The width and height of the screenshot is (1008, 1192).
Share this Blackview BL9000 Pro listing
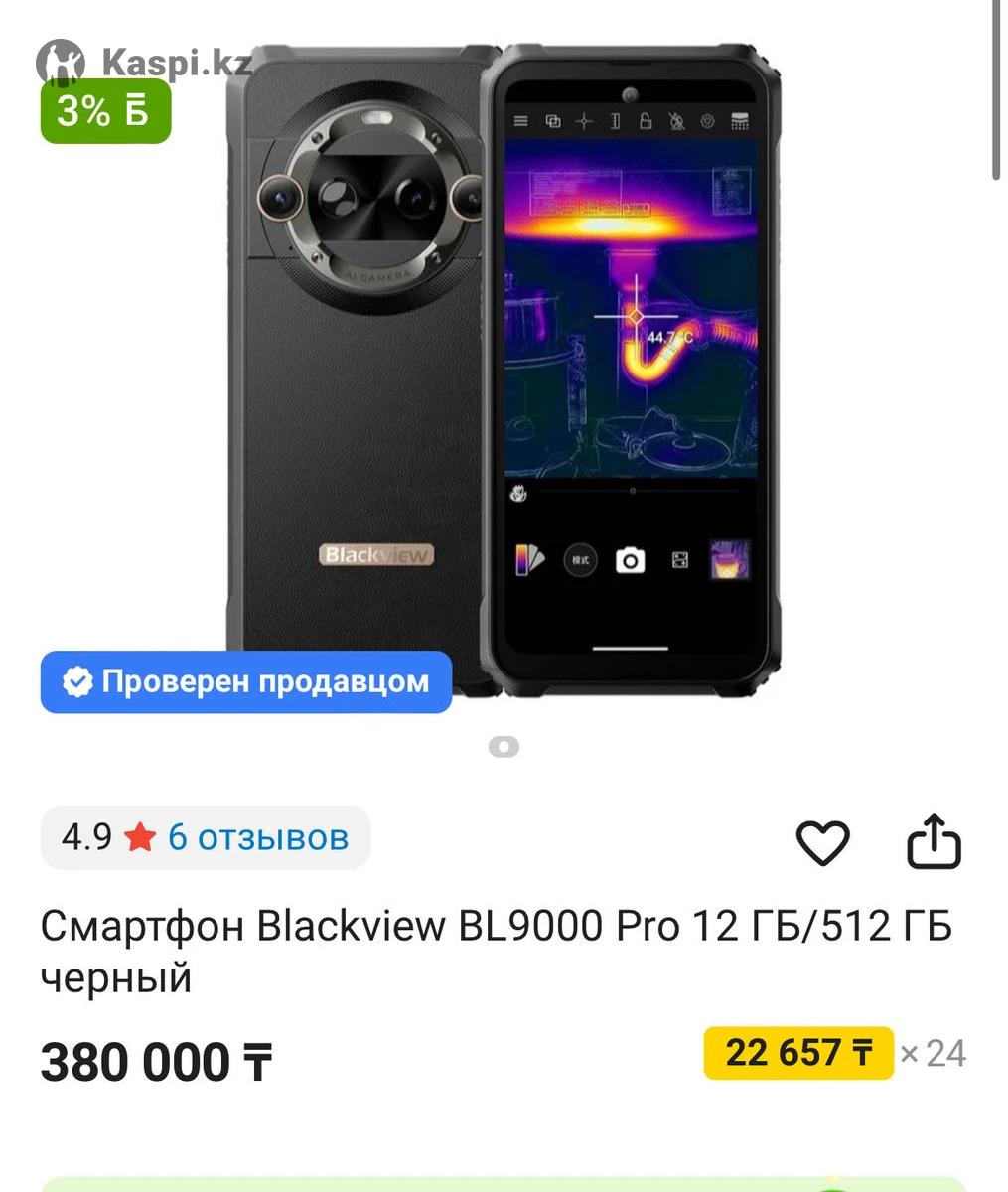(x=934, y=842)
